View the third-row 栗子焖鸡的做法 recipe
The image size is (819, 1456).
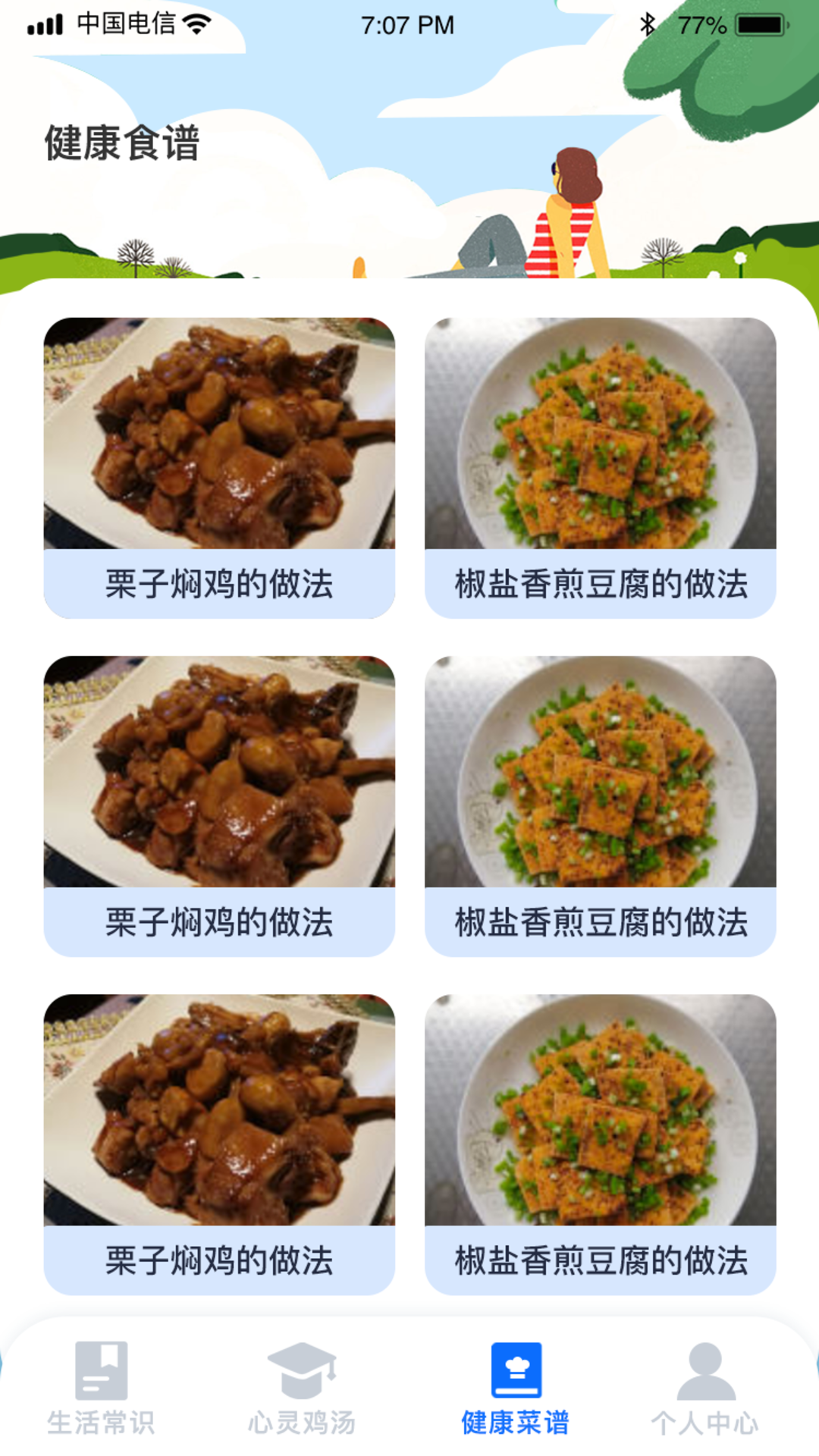[x=219, y=1144]
